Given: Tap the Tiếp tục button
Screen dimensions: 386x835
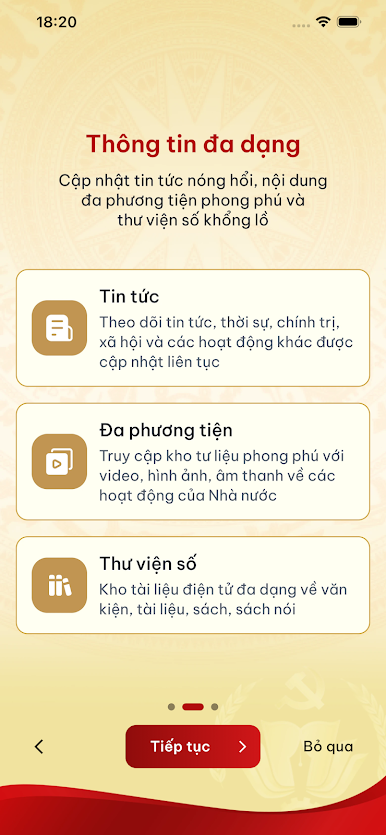Looking at the screenshot, I should (193, 746).
